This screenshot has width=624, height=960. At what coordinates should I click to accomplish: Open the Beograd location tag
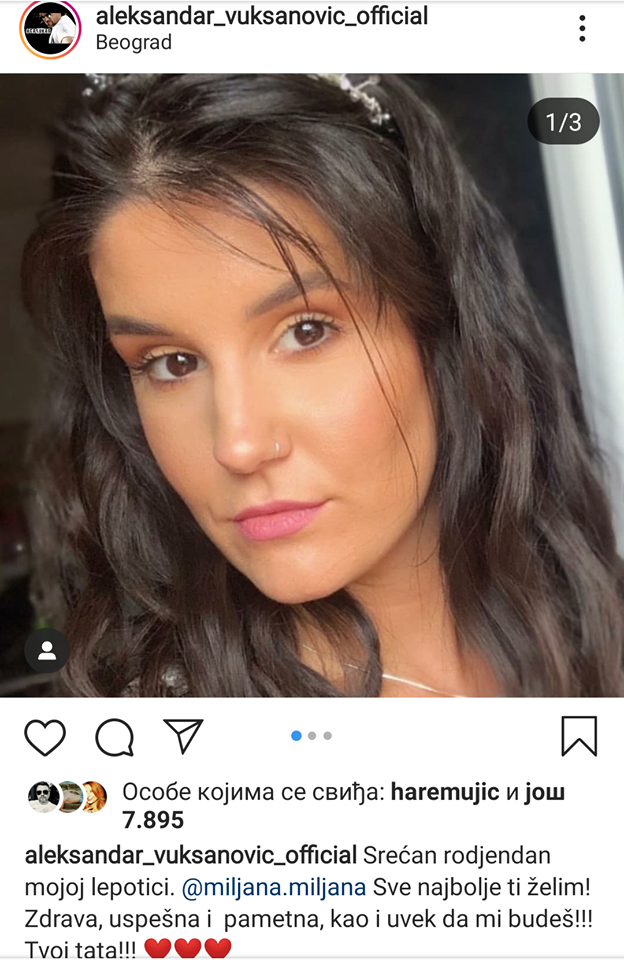(x=134, y=43)
